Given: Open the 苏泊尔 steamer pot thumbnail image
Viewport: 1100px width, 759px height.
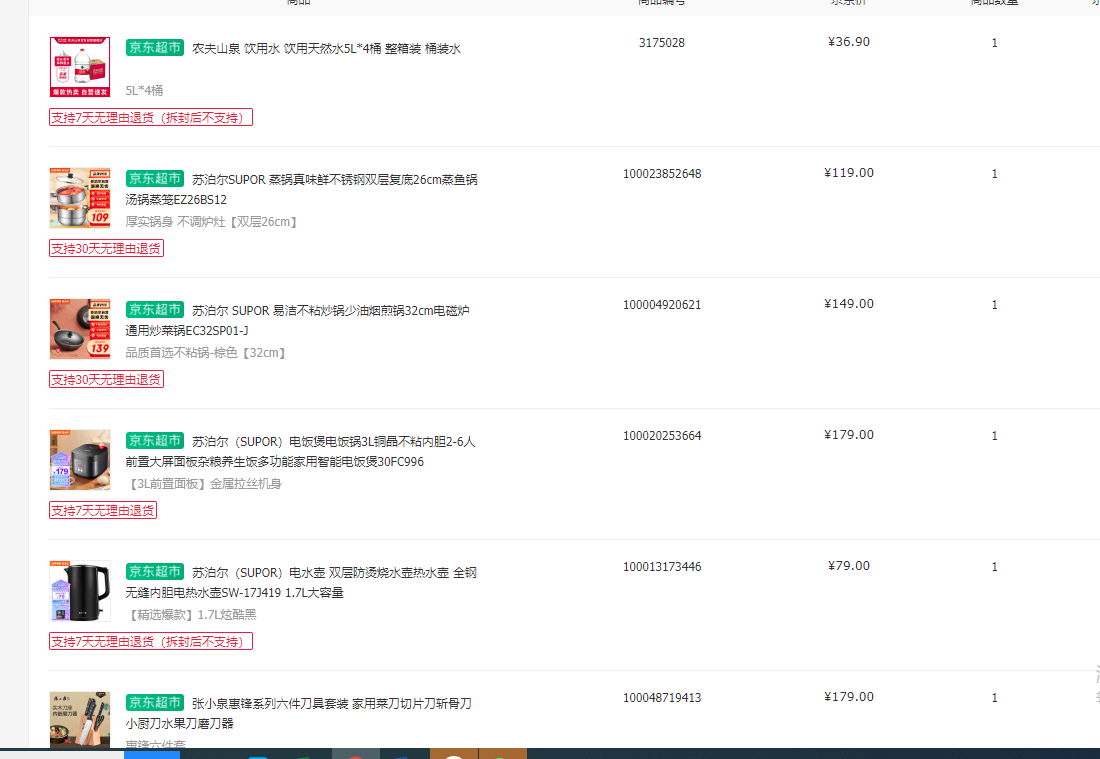Looking at the screenshot, I should pos(79,198).
